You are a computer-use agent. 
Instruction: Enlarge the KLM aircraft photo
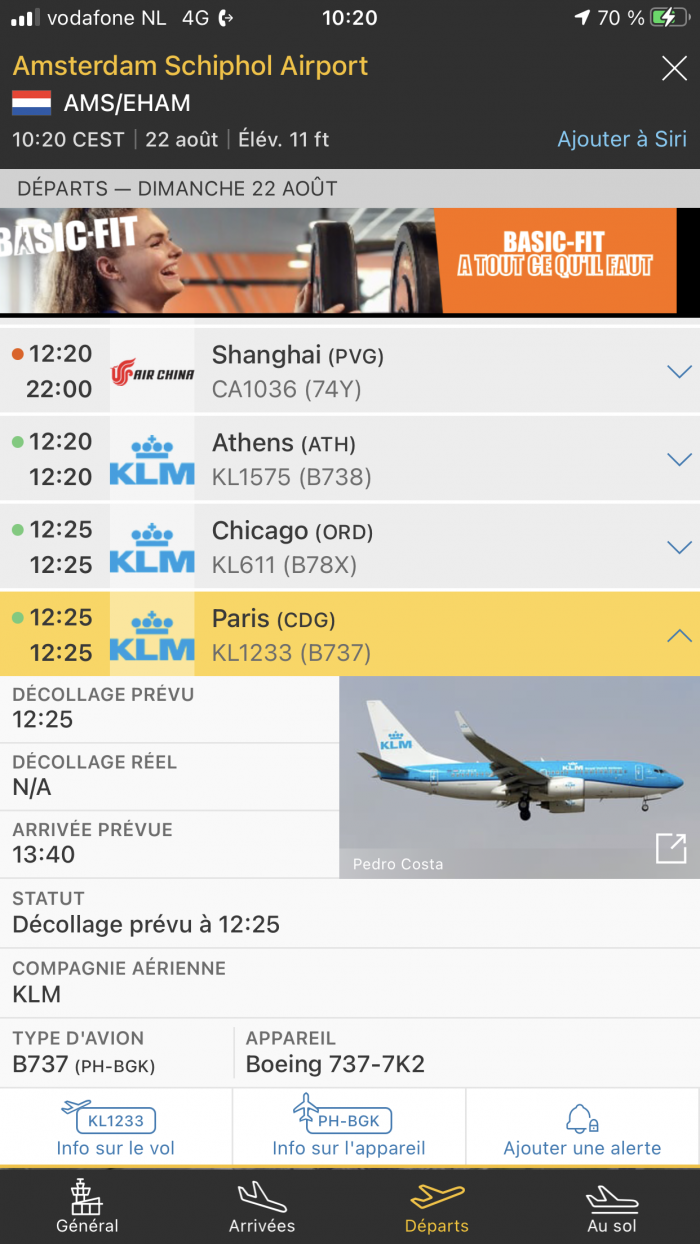[671, 848]
